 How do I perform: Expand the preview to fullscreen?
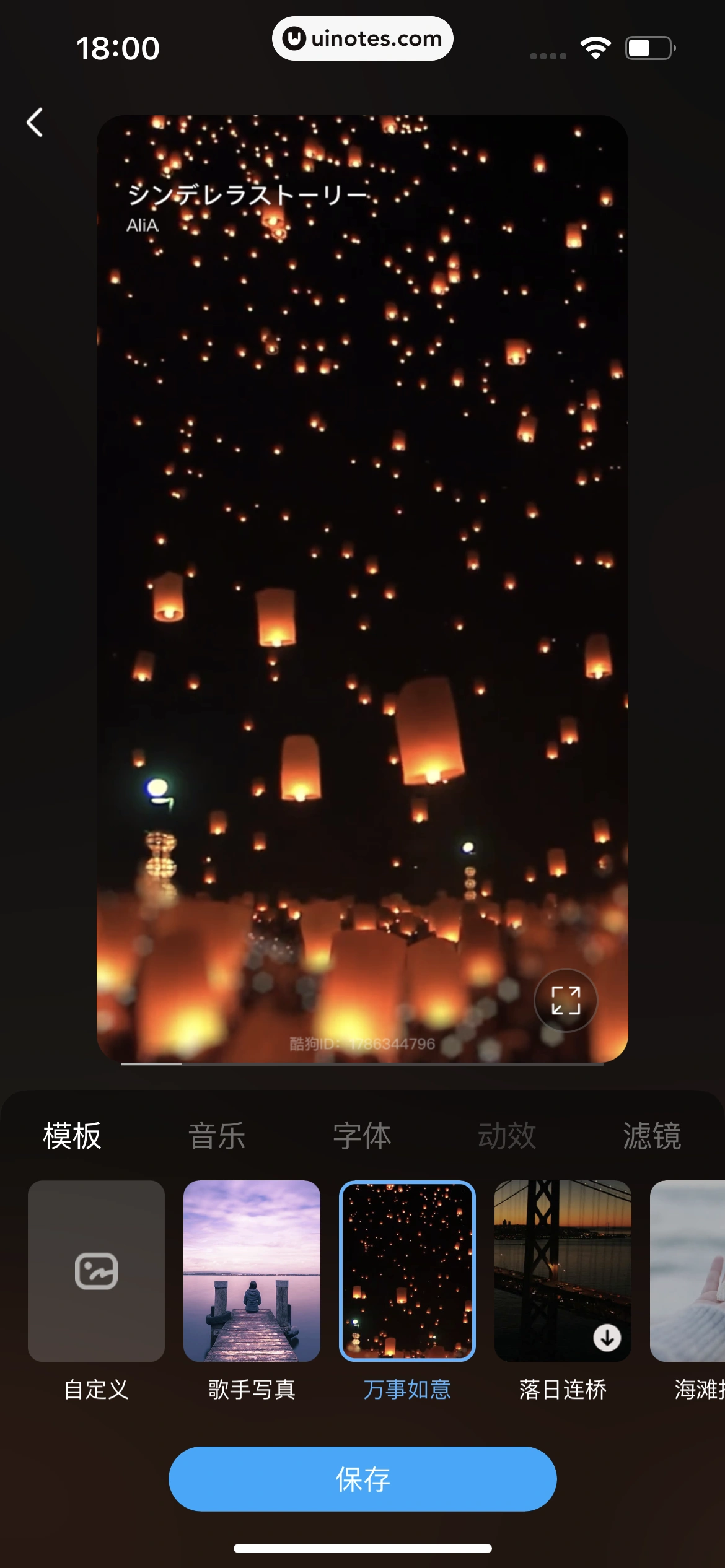click(566, 1000)
